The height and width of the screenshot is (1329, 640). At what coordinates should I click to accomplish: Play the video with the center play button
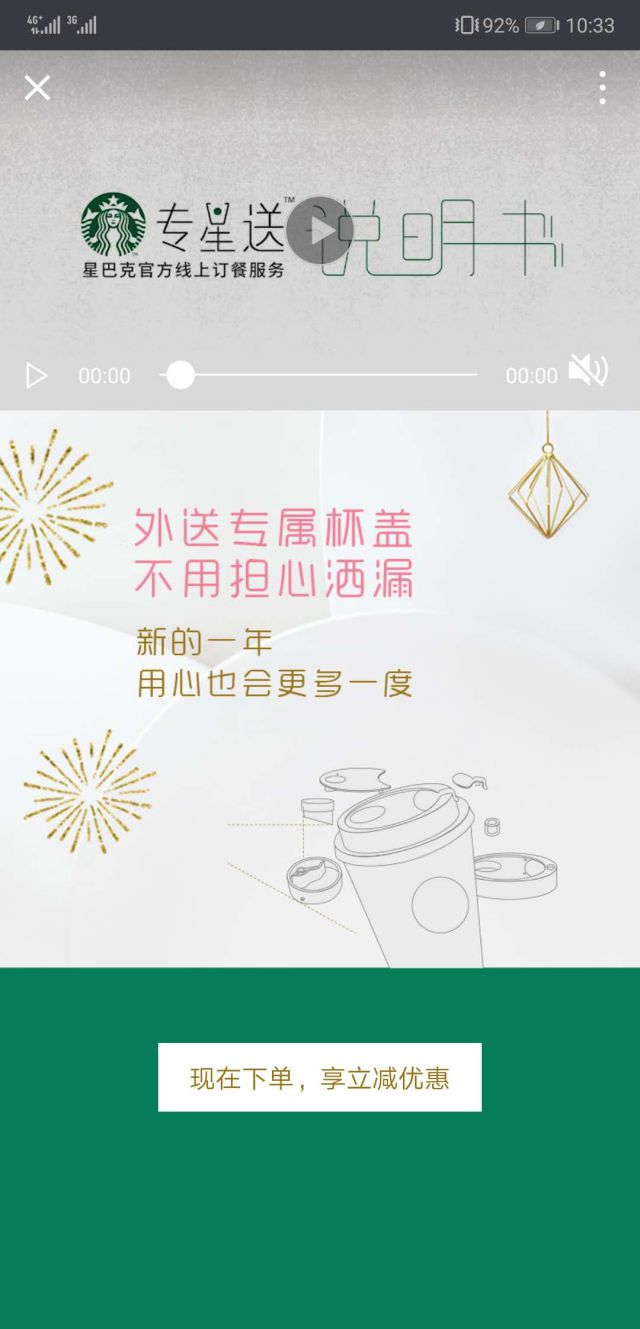click(x=320, y=231)
